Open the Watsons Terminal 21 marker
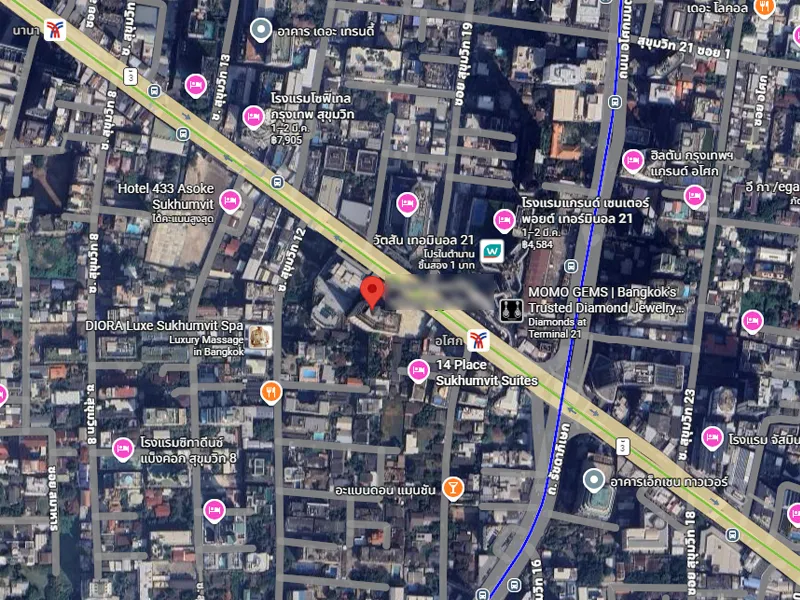Image resolution: width=800 pixels, height=600 pixels. coord(492,249)
